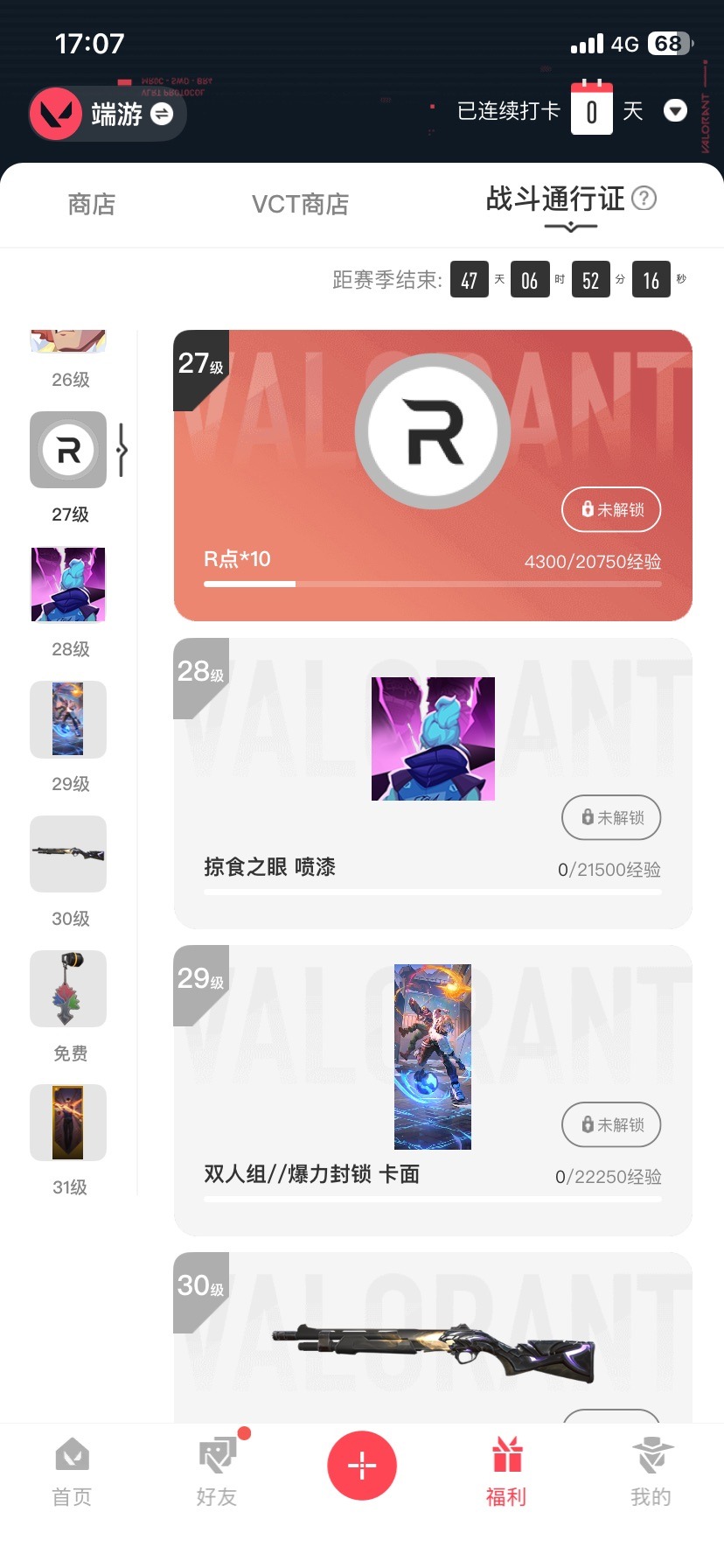Tap 未解锁 on the 双人组 卡面 card
Screen dimensions: 724x1568
pos(610,1125)
